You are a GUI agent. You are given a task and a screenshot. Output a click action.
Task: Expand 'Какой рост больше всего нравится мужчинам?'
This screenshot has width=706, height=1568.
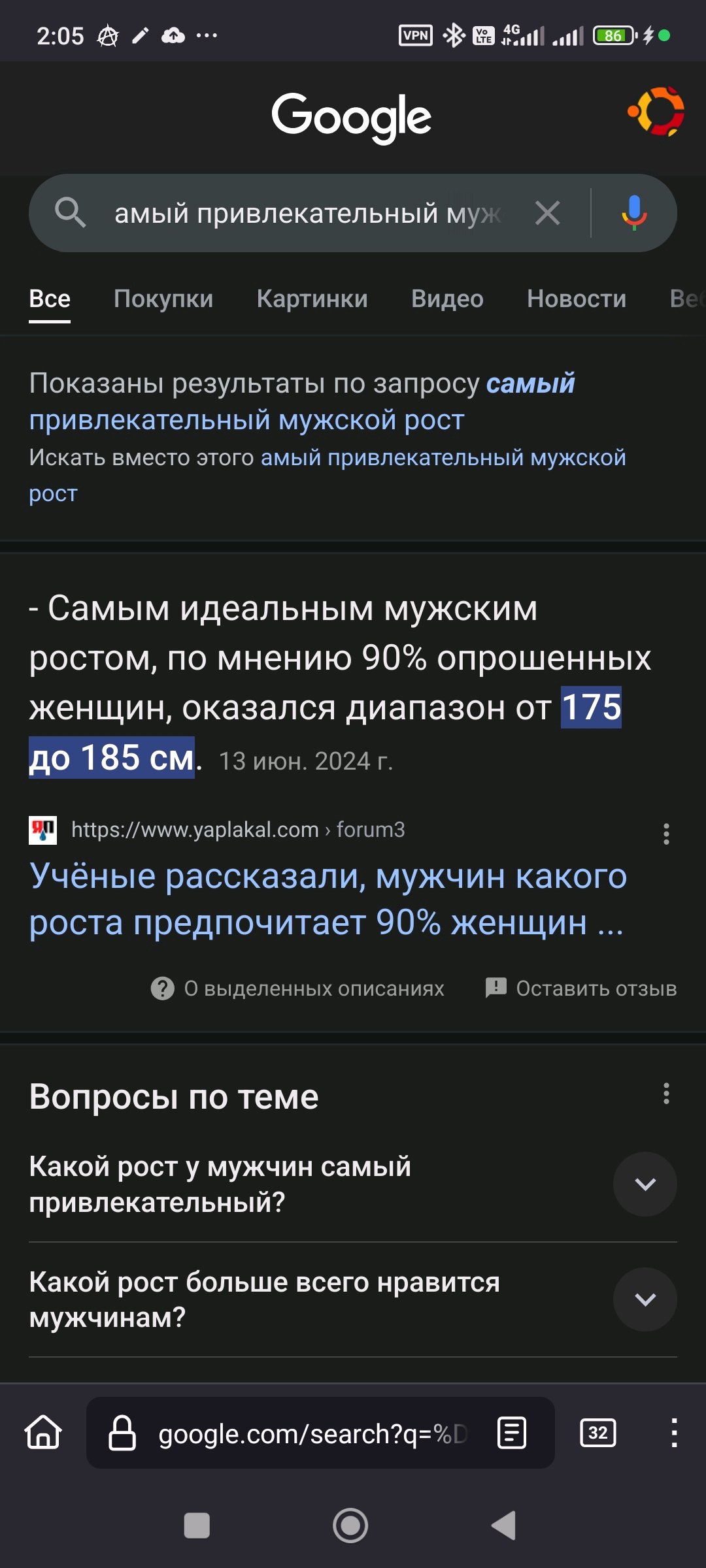tap(645, 1299)
